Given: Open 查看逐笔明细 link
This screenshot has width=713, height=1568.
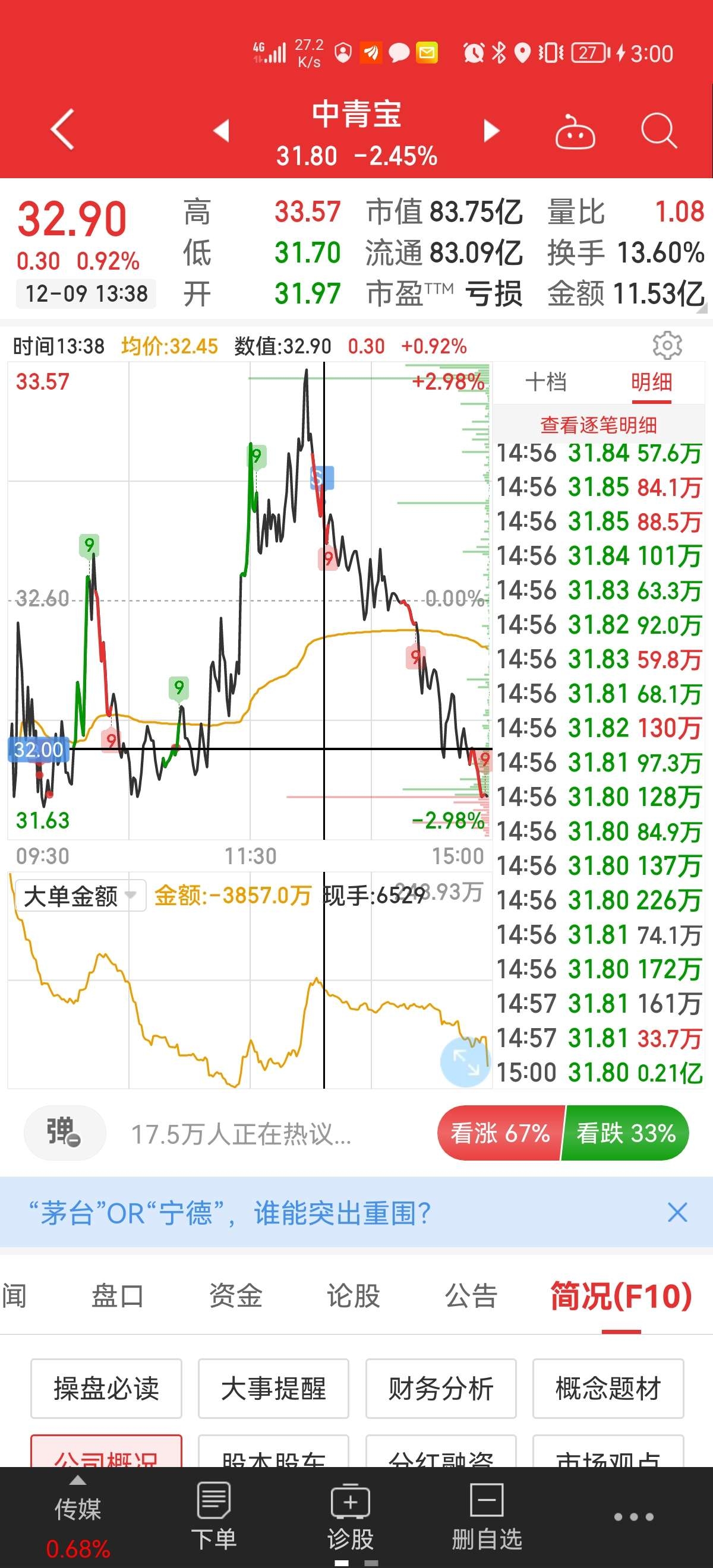Looking at the screenshot, I should [x=598, y=424].
